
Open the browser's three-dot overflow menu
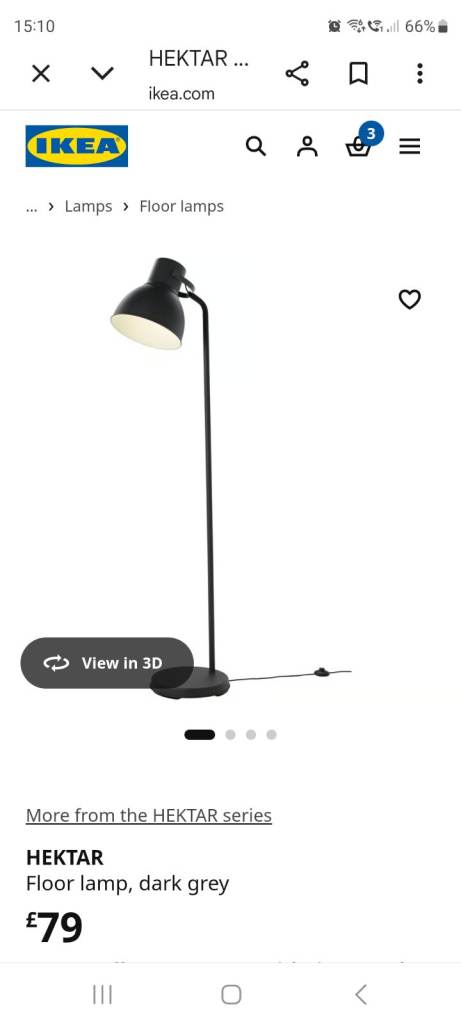(420, 74)
